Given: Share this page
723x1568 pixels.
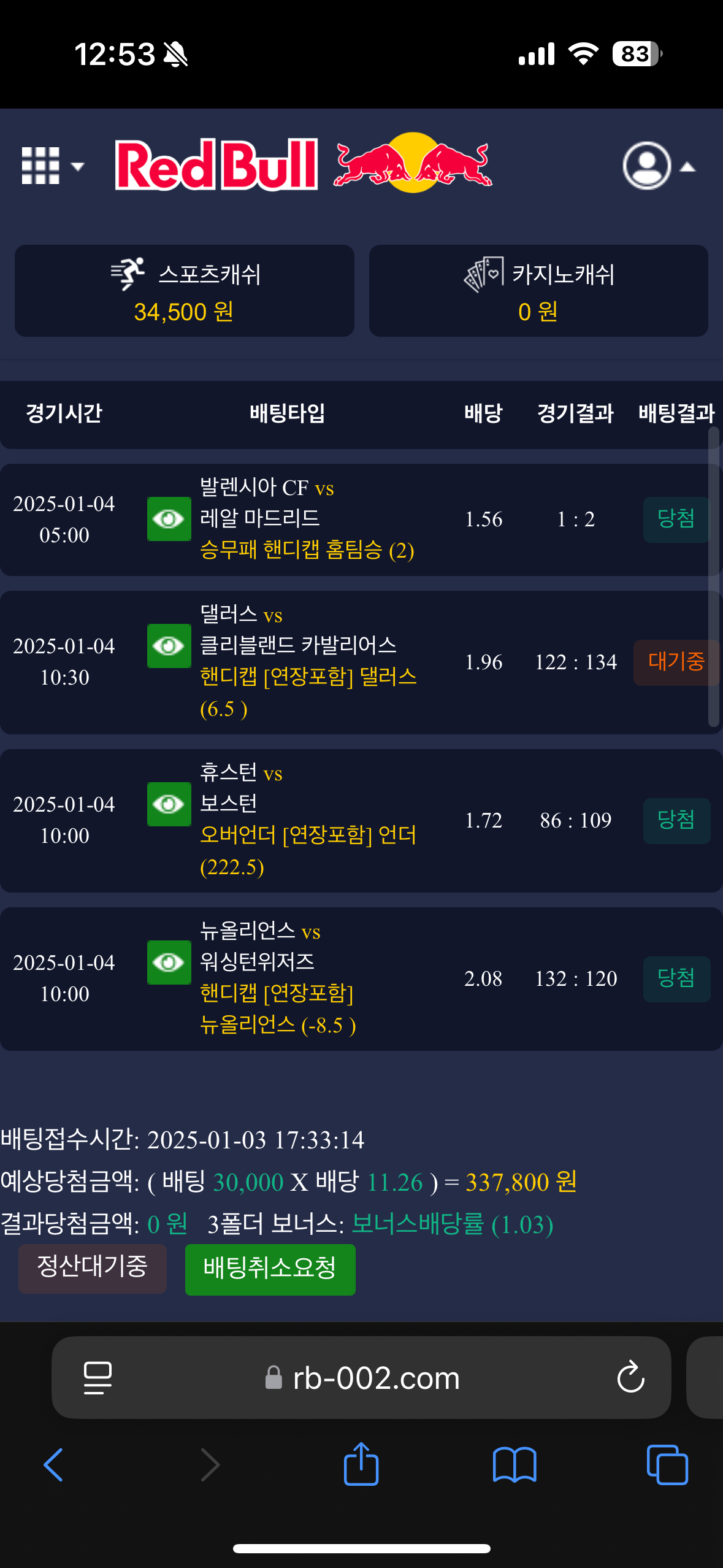Looking at the screenshot, I should 361,1465.
